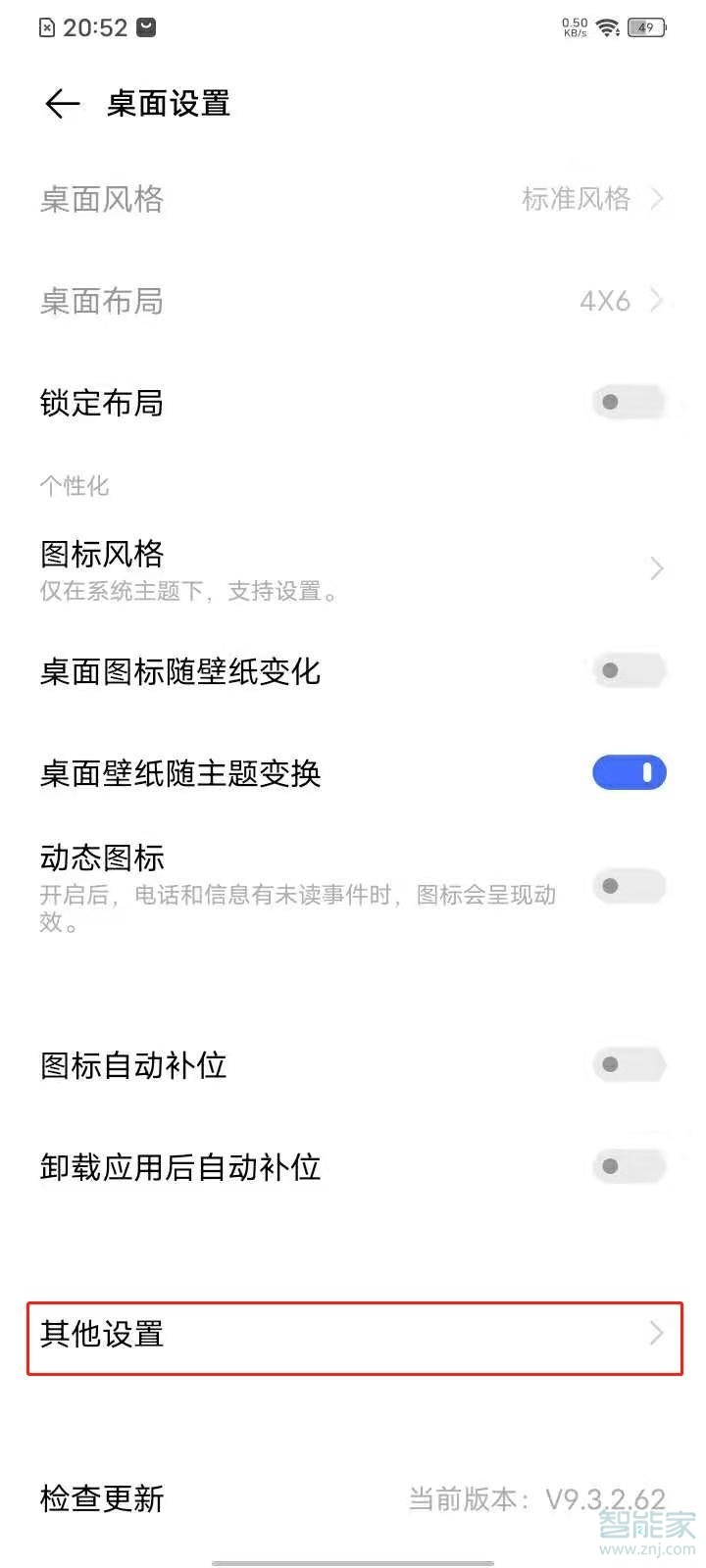Tap the back arrow to exit 桌面设置
The width and height of the screenshot is (706, 1568).
61,103
